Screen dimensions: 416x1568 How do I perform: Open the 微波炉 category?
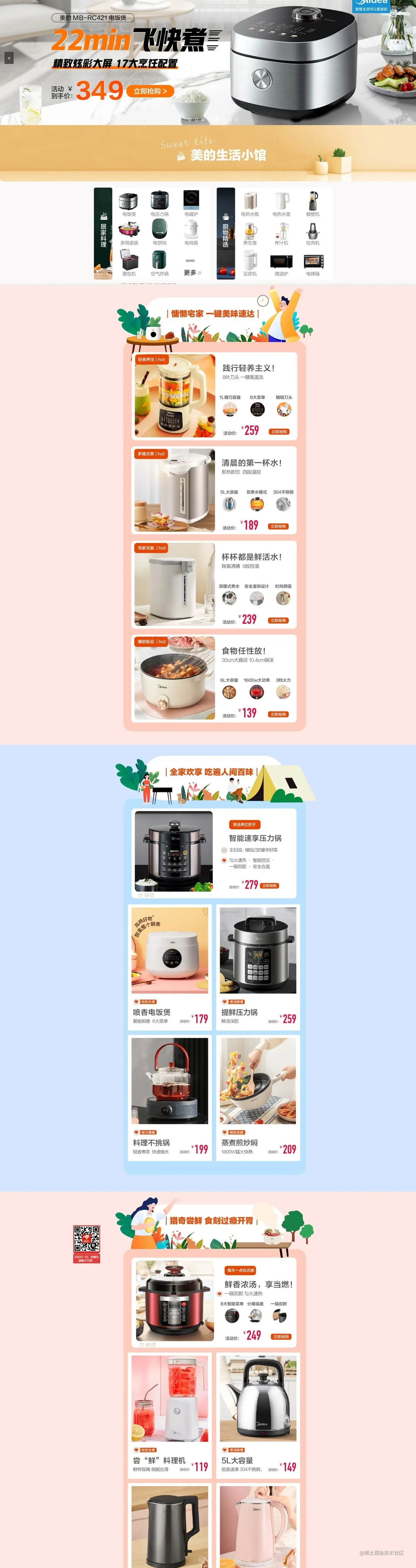(281, 264)
